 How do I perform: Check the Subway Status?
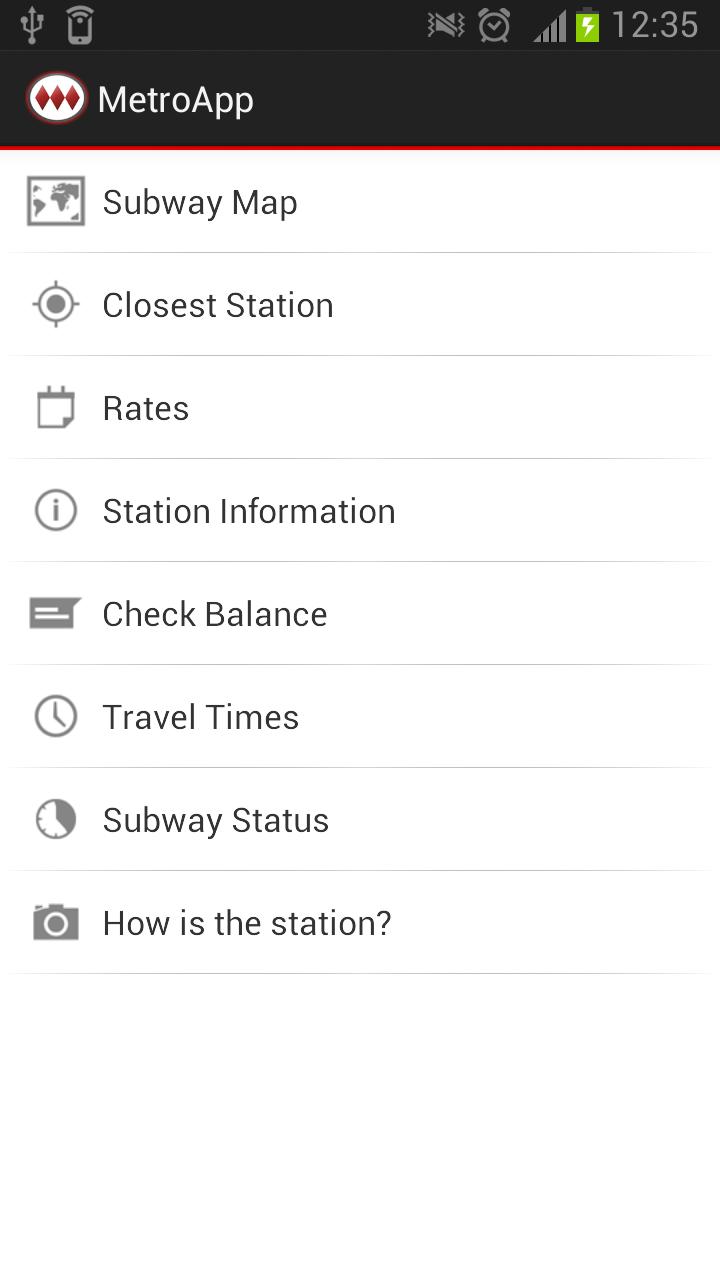pyautogui.click(x=360, y=819)
